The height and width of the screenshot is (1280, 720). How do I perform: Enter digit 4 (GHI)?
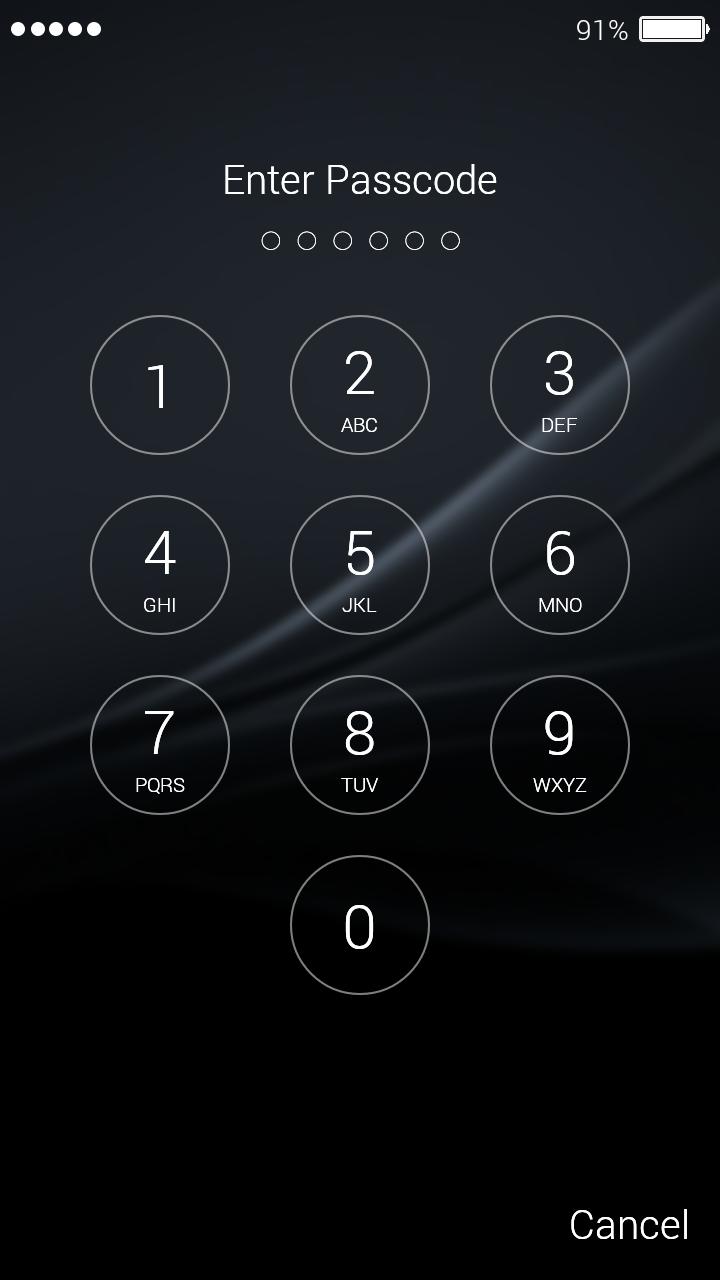pyautogui.click(x=160, y=565)
